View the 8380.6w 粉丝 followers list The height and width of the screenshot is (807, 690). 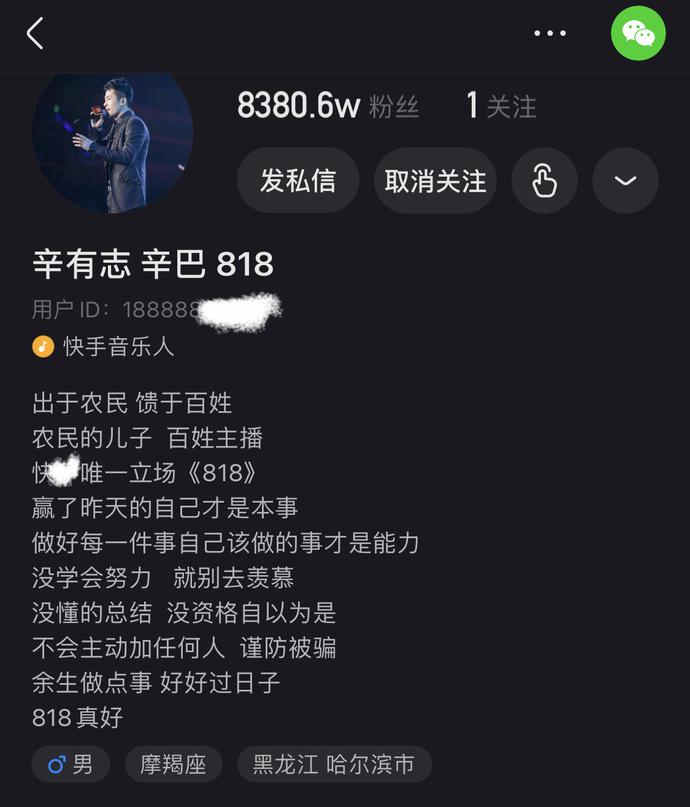pos(328,106)
